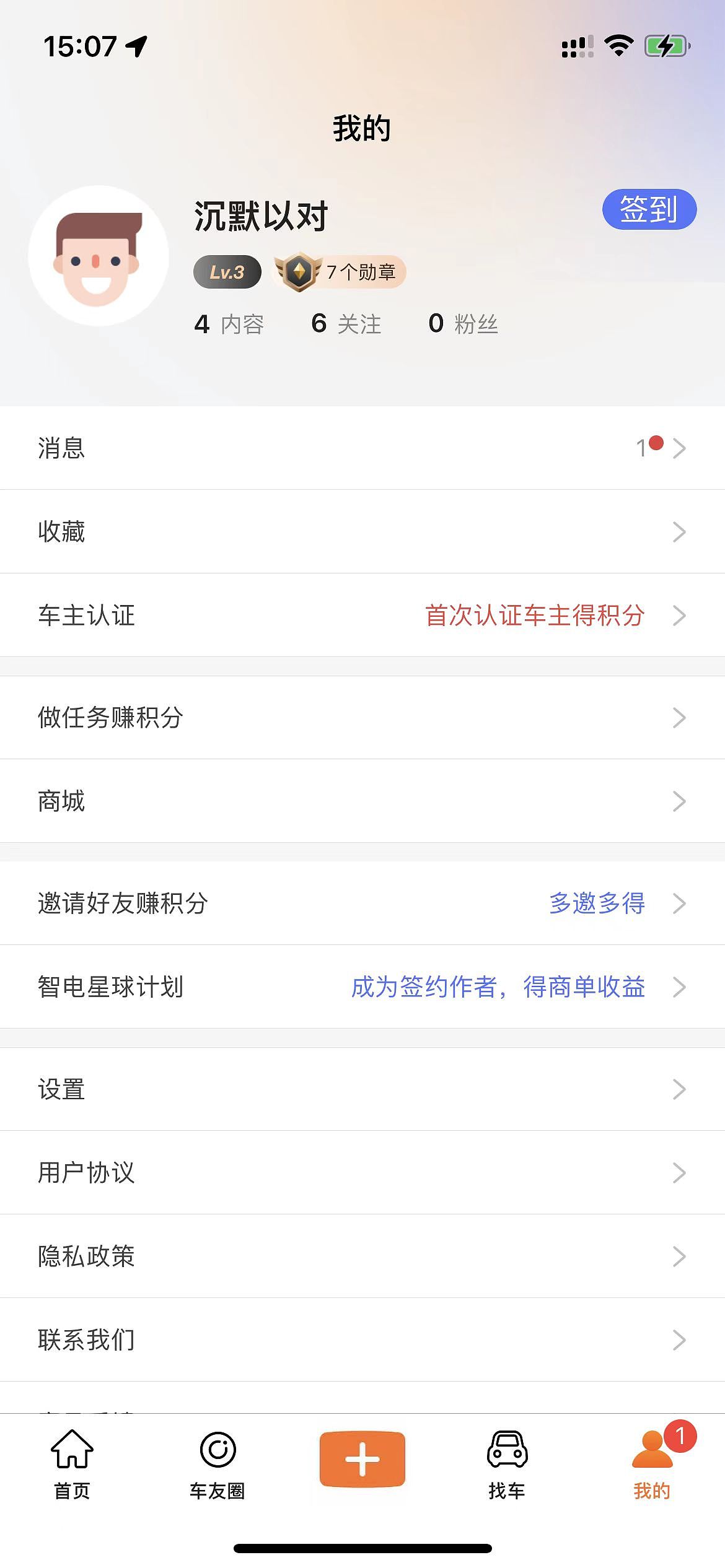Open the profile avatar picture
This screenshot has height=1568, width=725.
pos(99,256)
